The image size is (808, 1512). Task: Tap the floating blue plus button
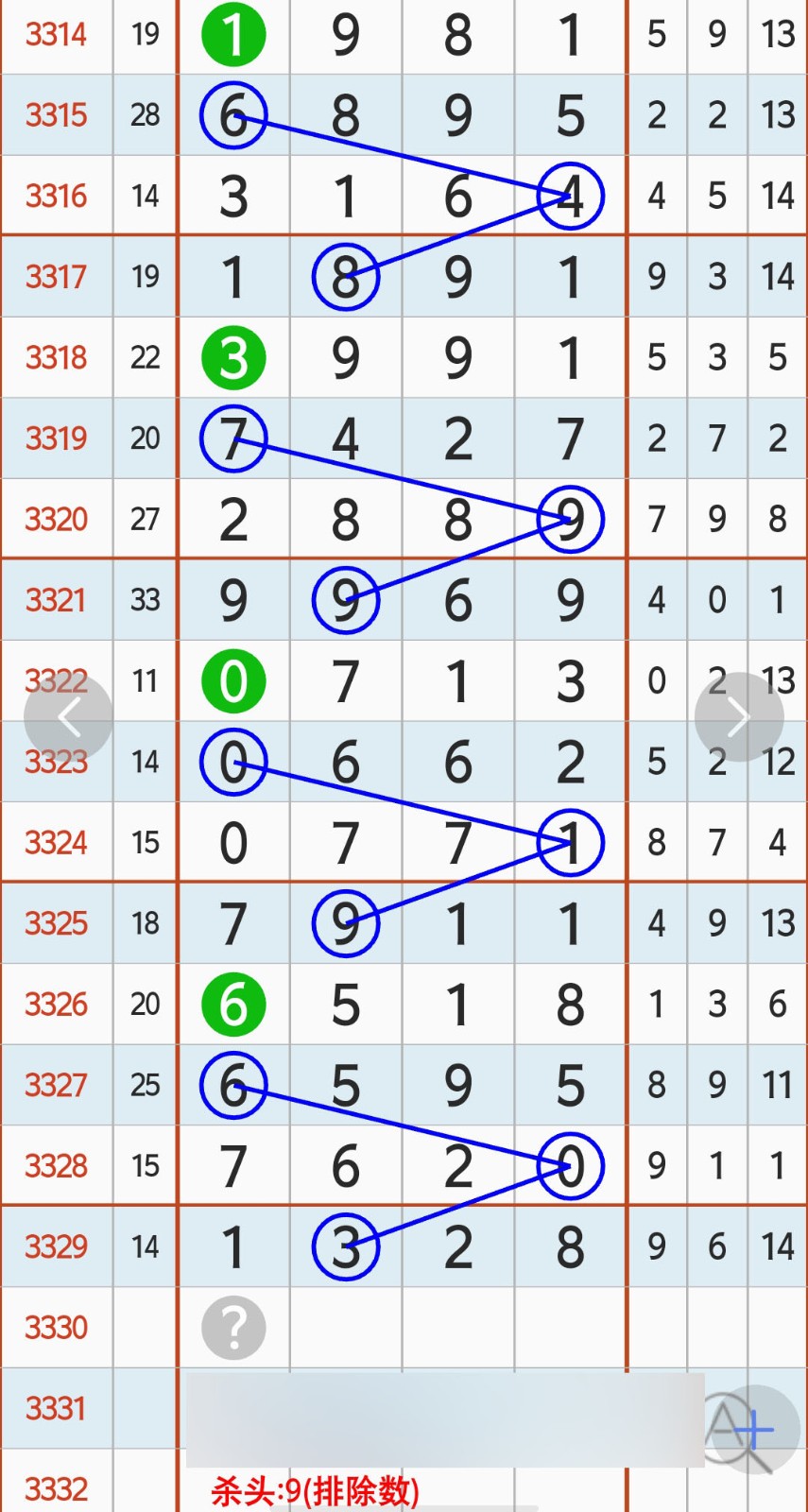click(x=754, y=1430)
